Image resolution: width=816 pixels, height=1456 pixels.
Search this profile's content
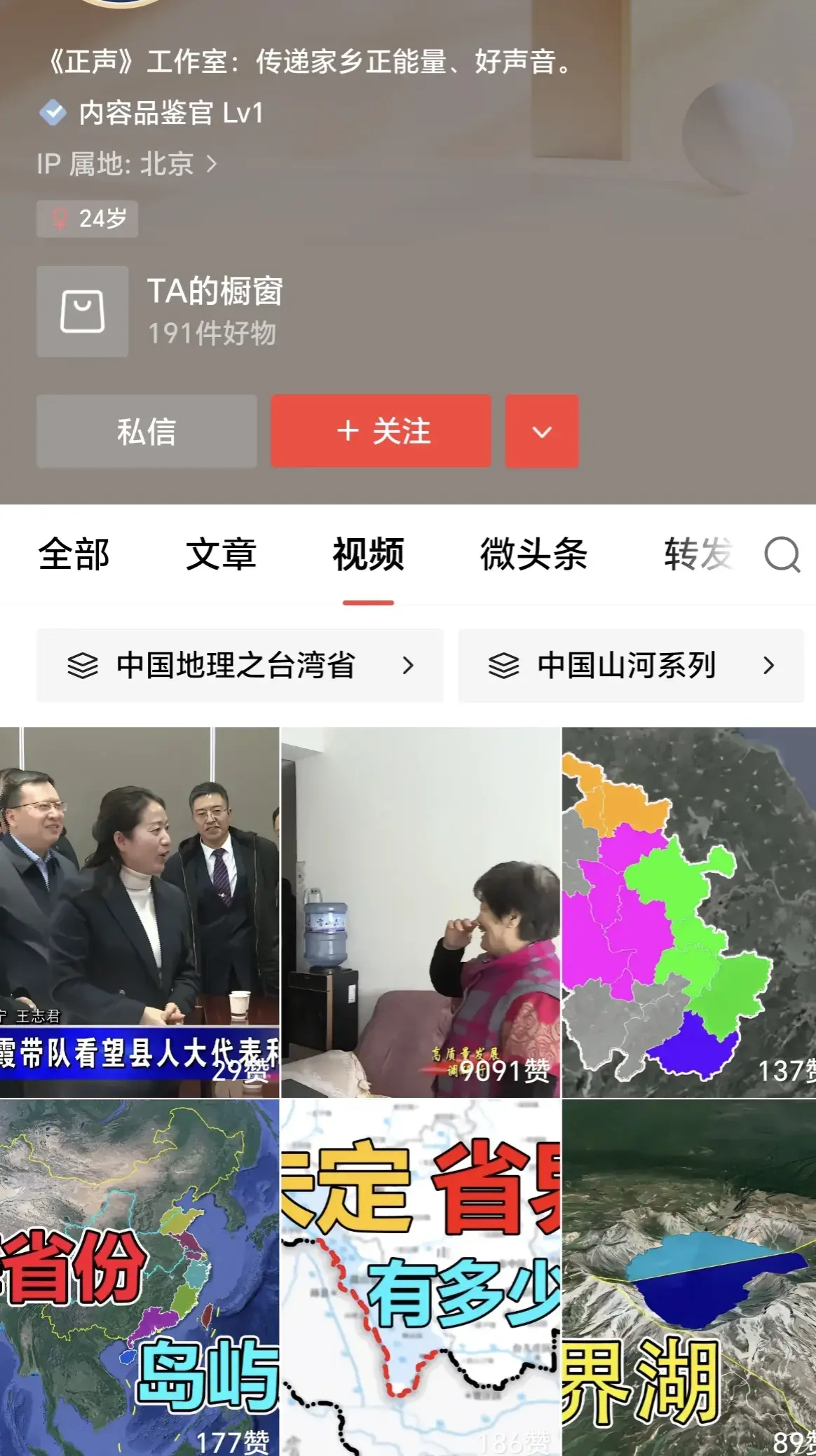[x=782, y=554]
